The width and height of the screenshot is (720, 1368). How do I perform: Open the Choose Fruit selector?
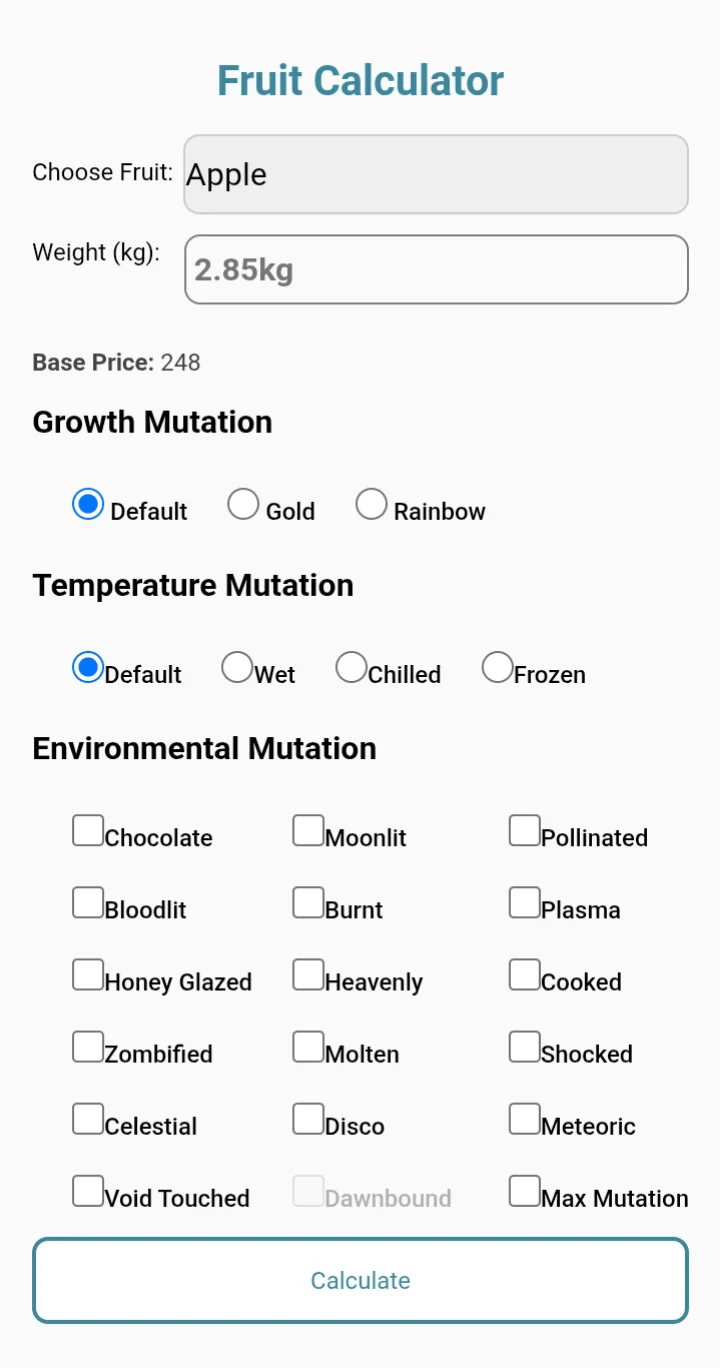point(435,174)
